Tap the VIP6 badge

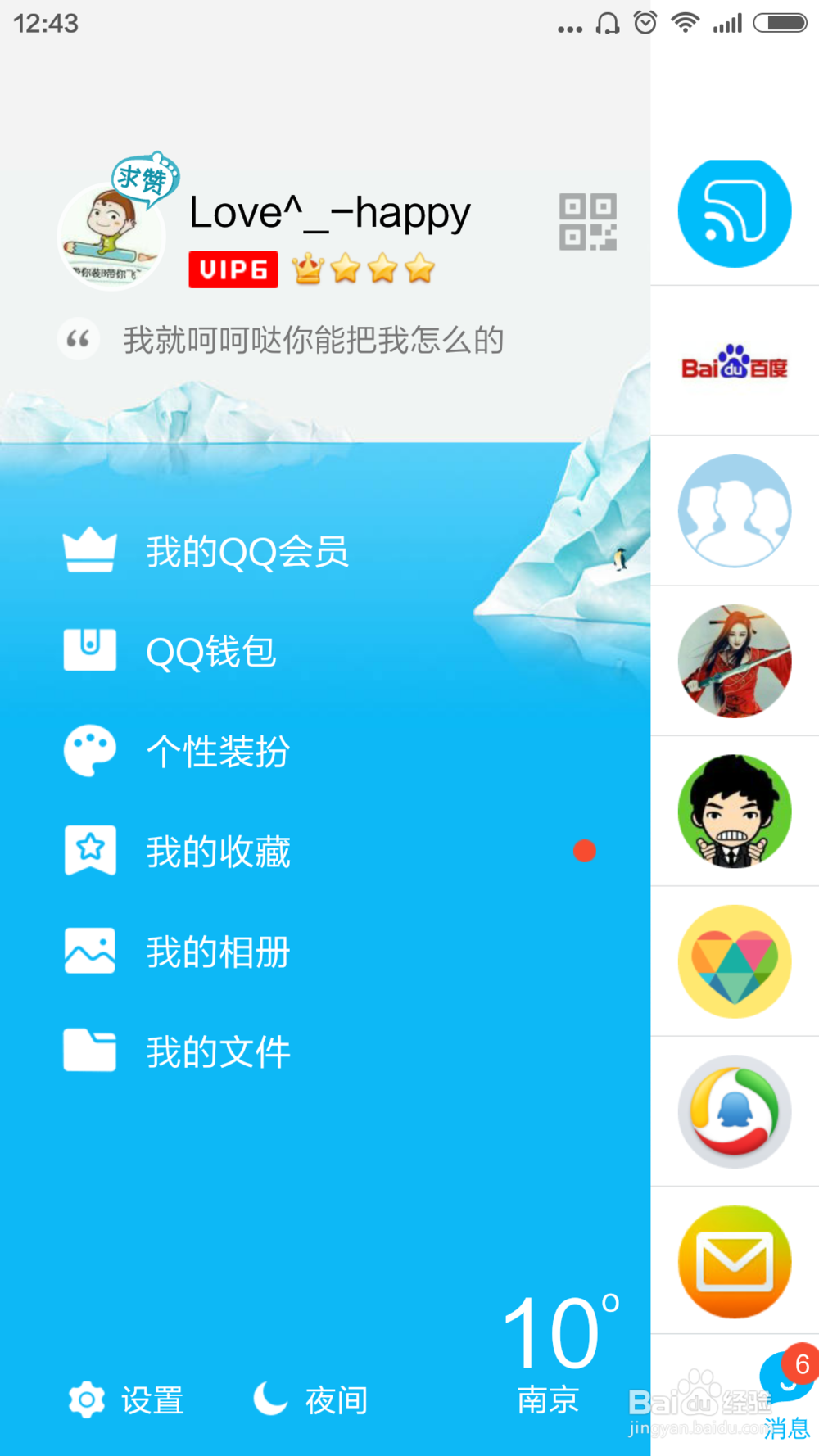pos(233,269)
